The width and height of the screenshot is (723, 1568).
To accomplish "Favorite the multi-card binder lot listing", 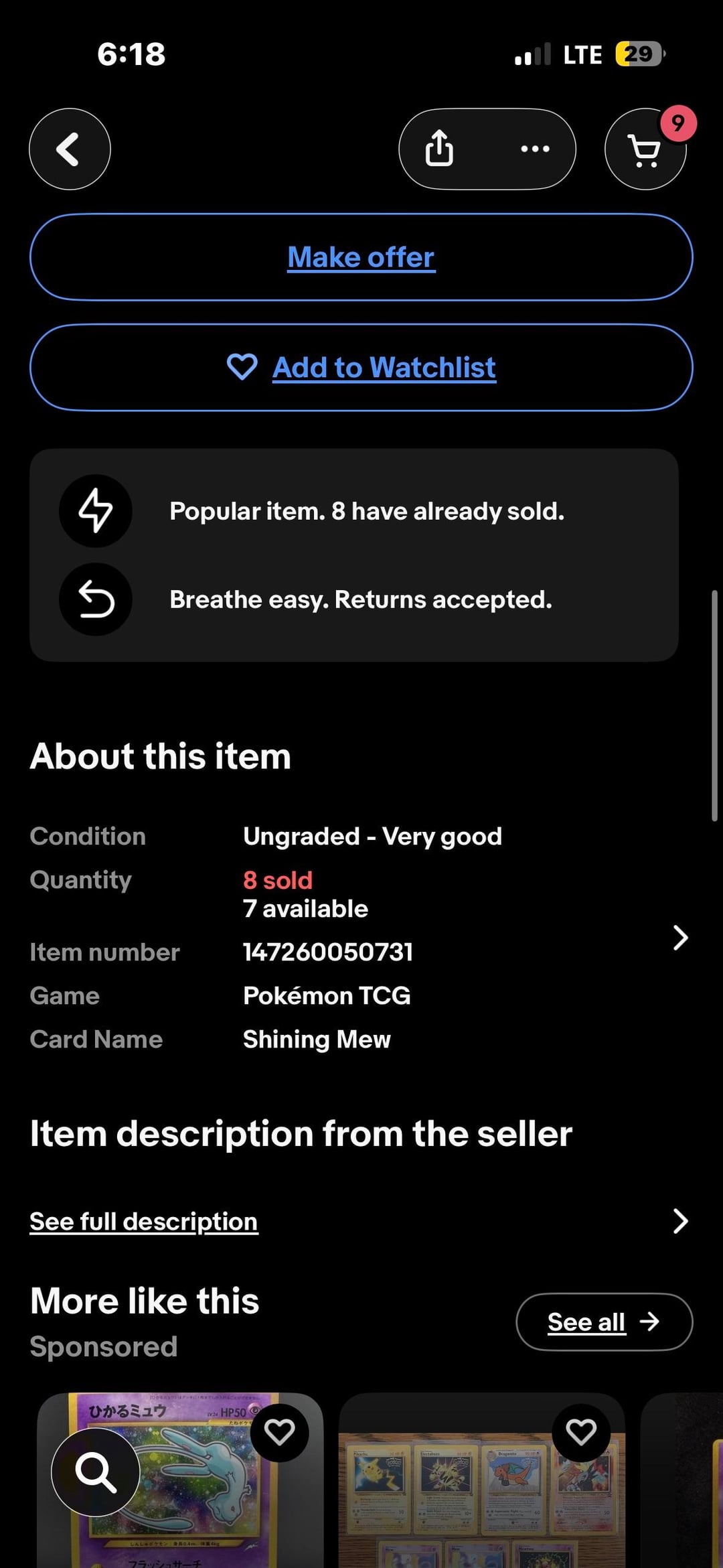I will pos(580,1432).
